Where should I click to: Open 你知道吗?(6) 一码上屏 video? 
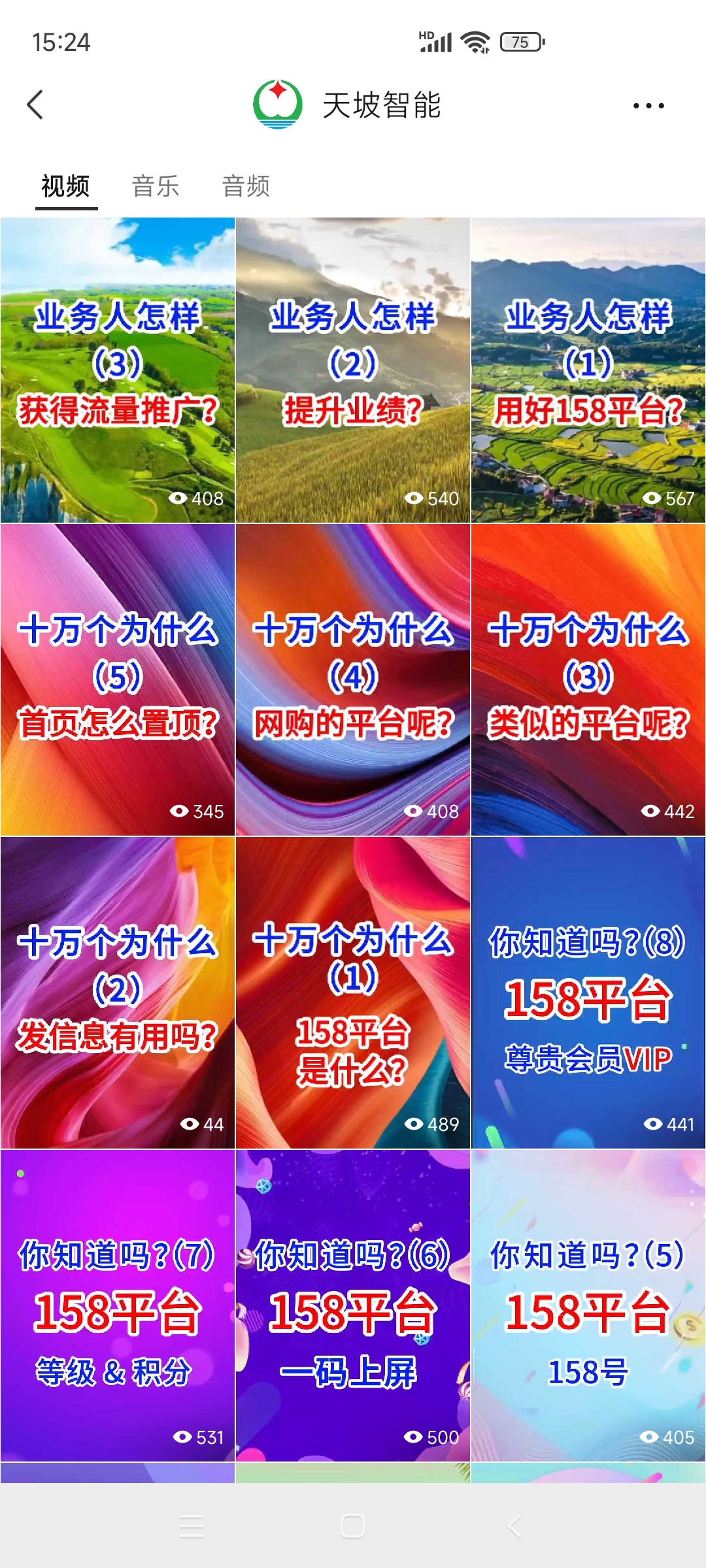pyautogui.click(x=353, y=1305)
